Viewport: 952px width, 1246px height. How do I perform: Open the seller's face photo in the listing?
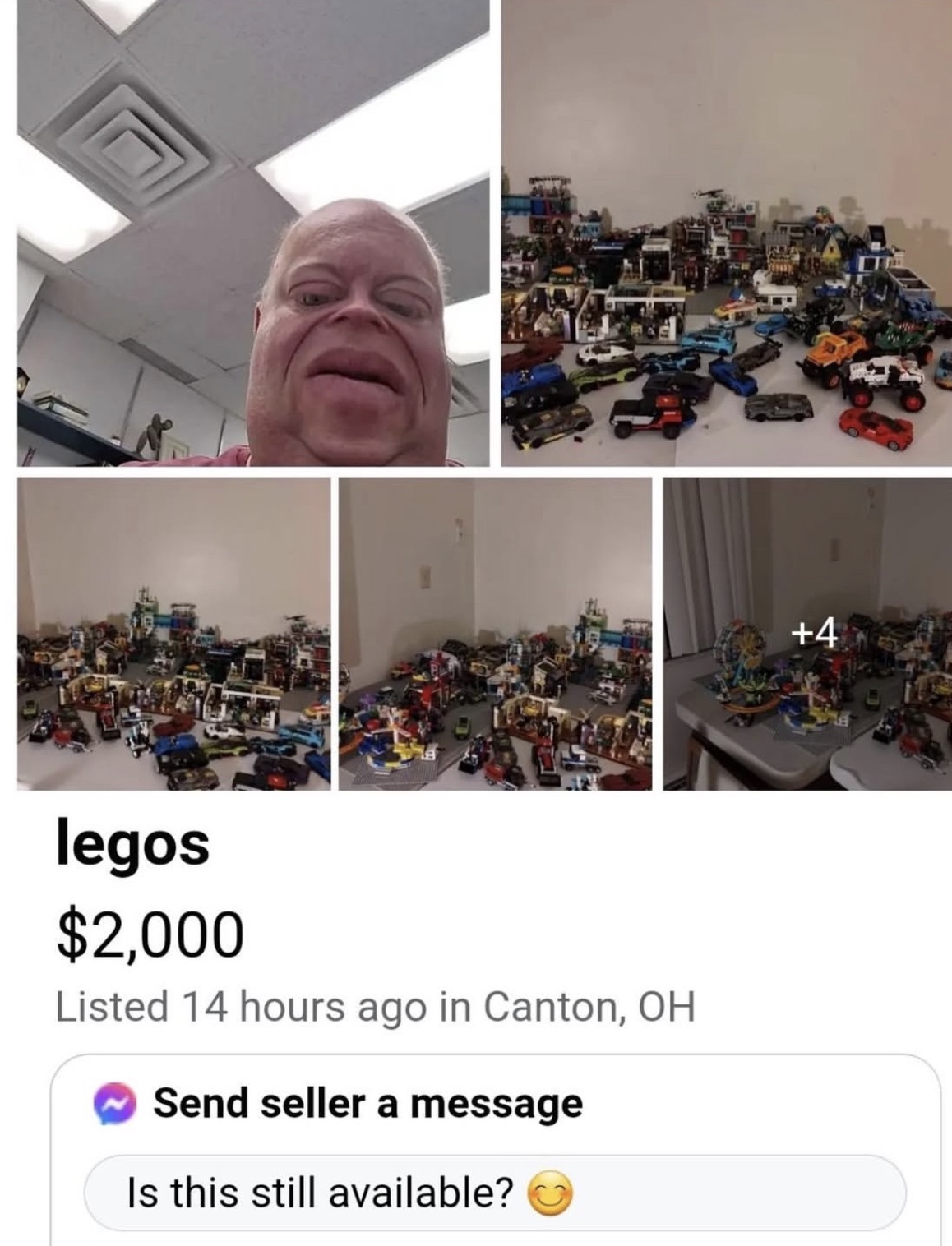pyautogui.click(x=253, y=233)
